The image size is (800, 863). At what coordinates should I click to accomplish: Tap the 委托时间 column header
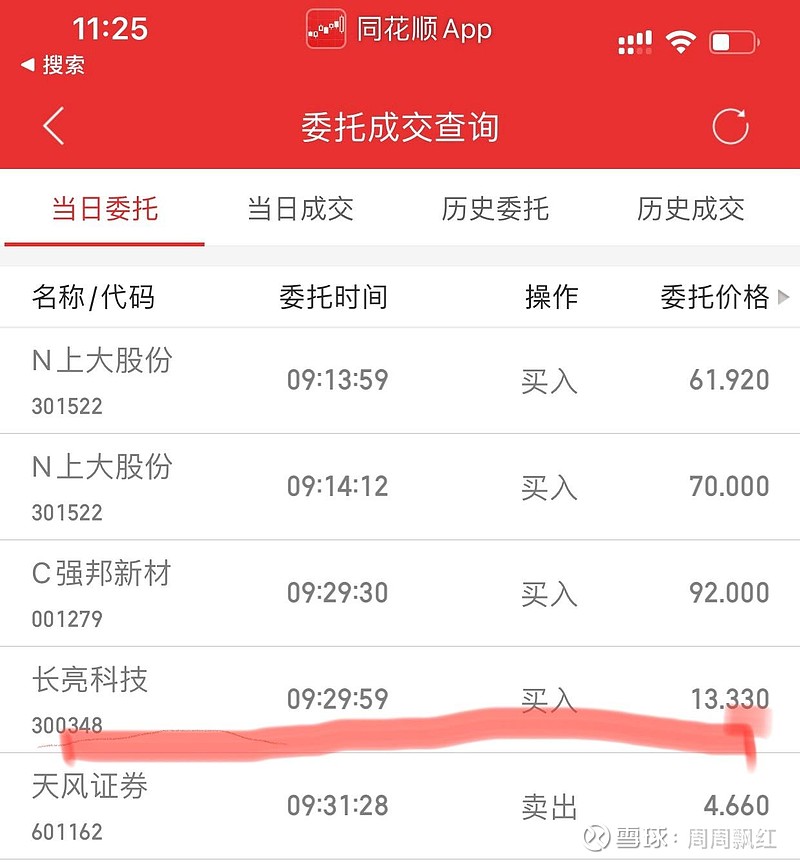click(x=336, y=296)
